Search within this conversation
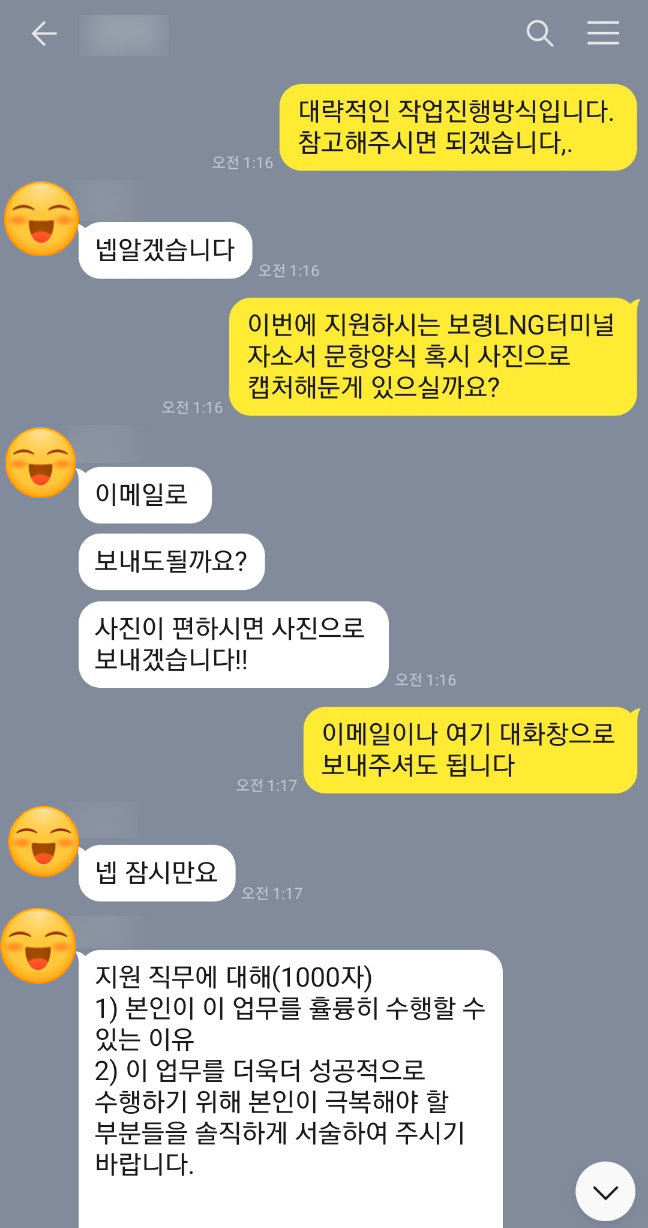648x1228 pixels. 540,34
